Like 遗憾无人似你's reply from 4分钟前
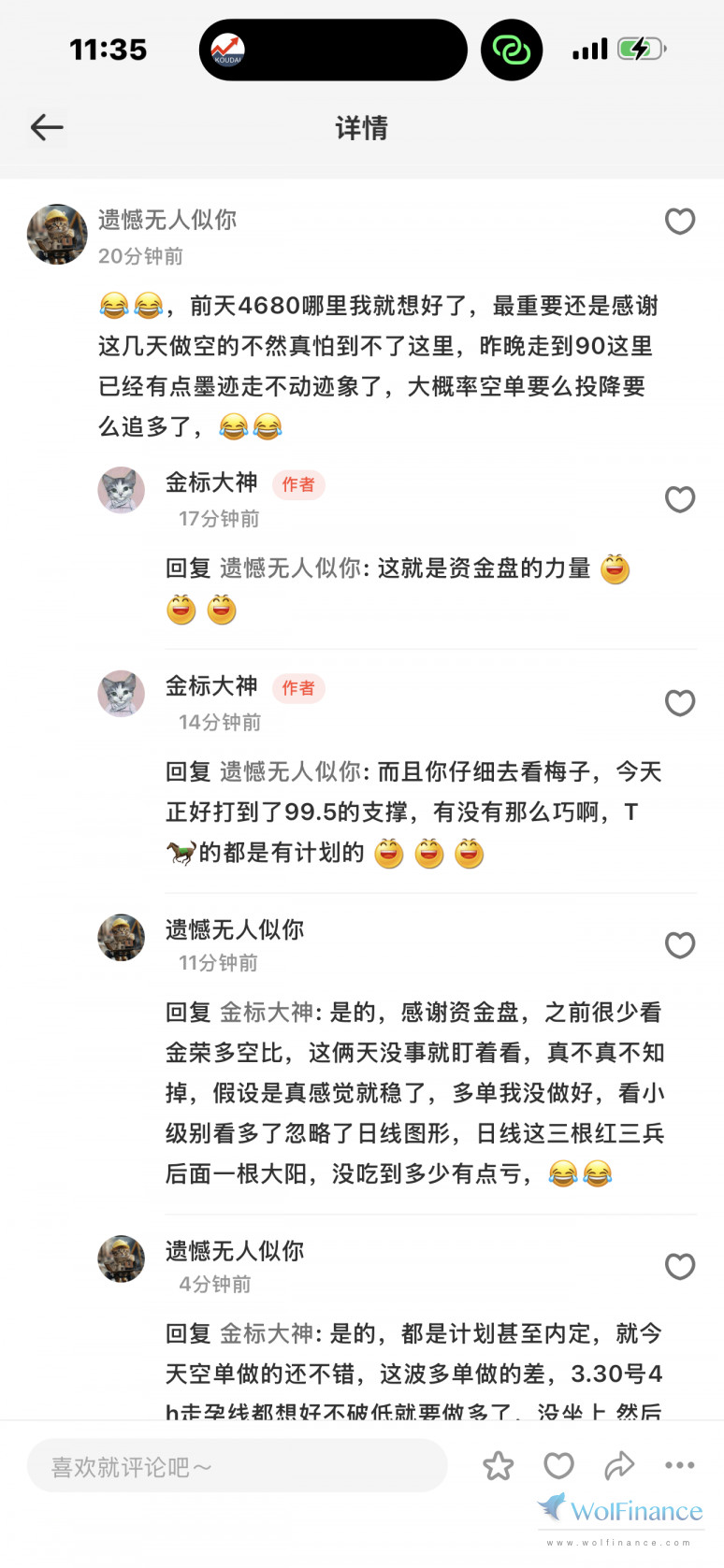This screenshot has height=1568, width=724. point(680,1267)
